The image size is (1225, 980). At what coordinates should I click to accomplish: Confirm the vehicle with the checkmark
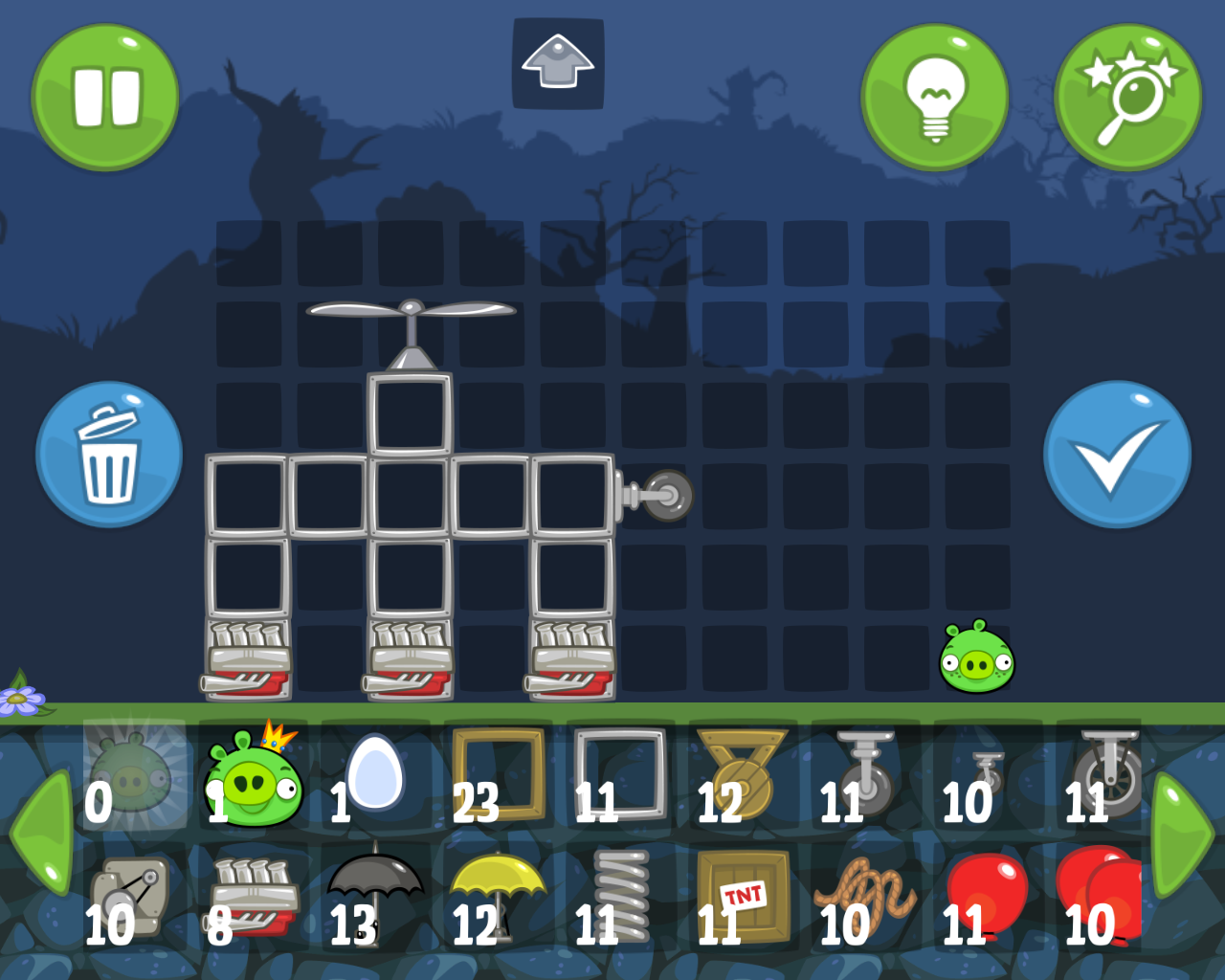(x=1117, y=456)
